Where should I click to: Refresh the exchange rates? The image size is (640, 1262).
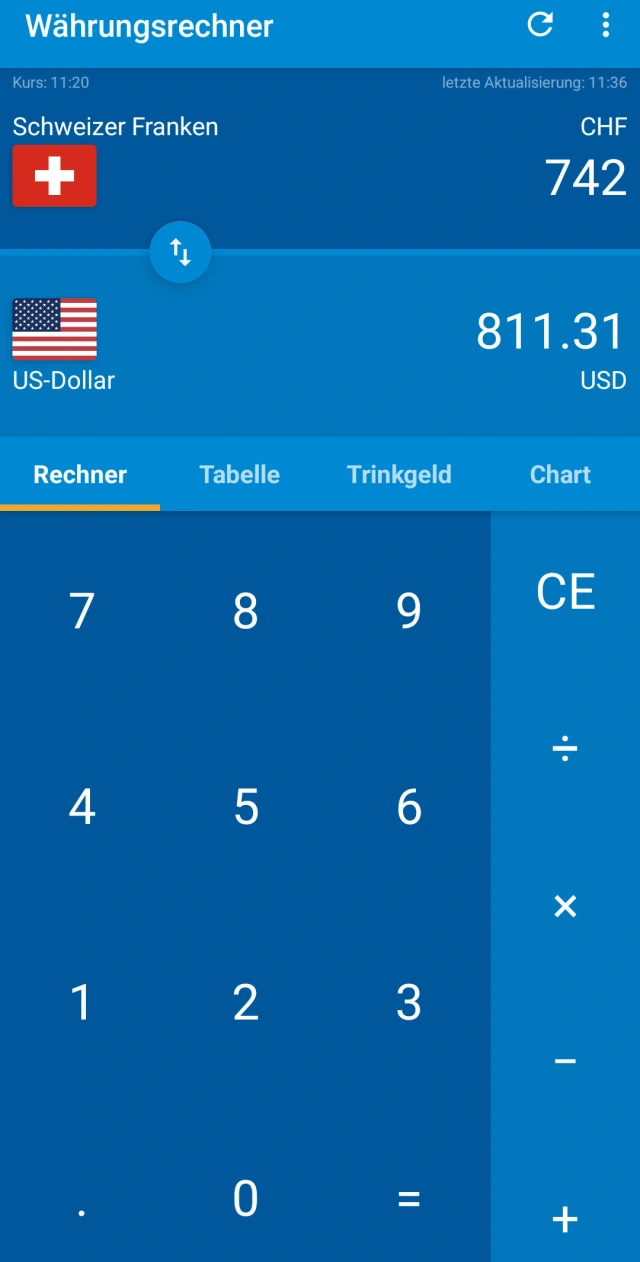coord(540,25)
